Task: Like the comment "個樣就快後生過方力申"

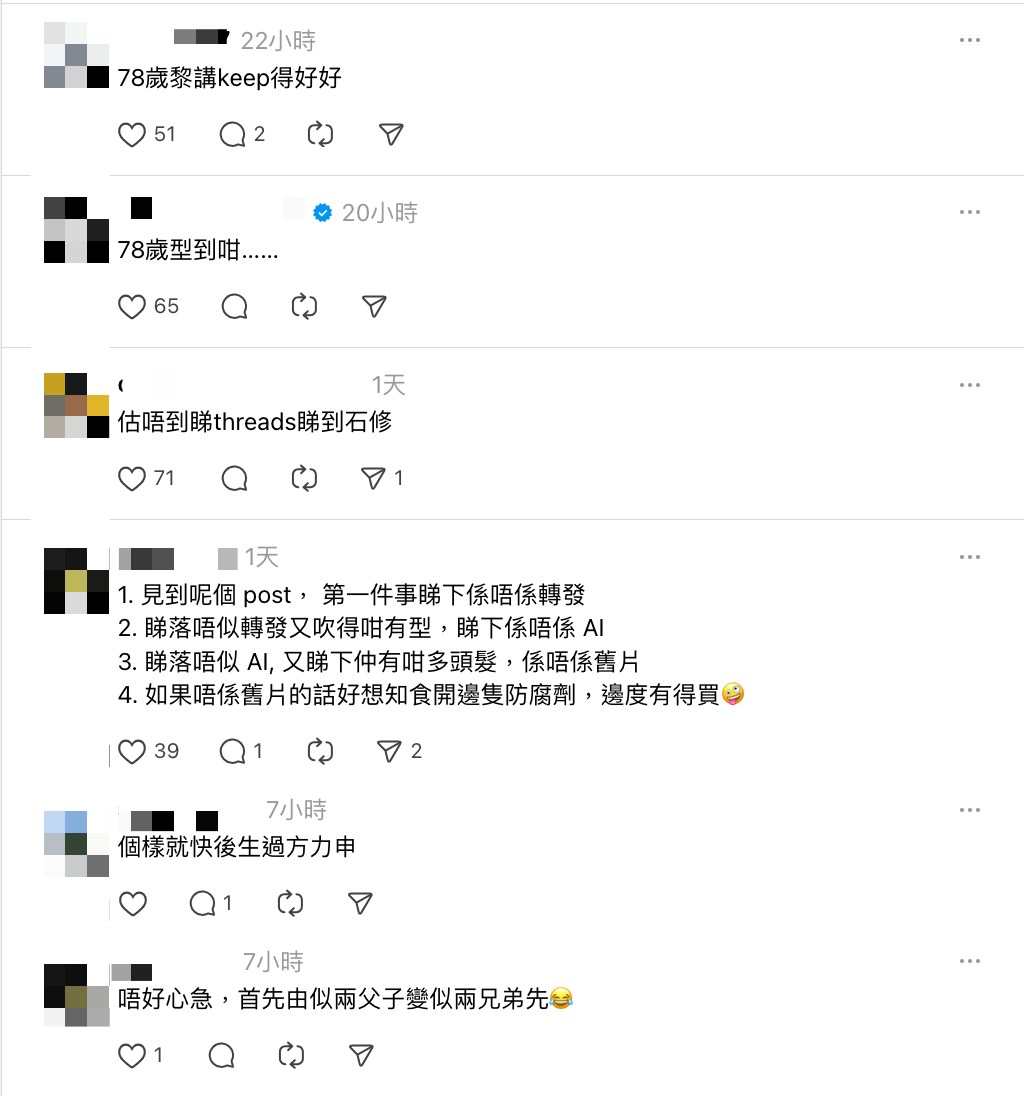Action: click(x=133, y=904)
